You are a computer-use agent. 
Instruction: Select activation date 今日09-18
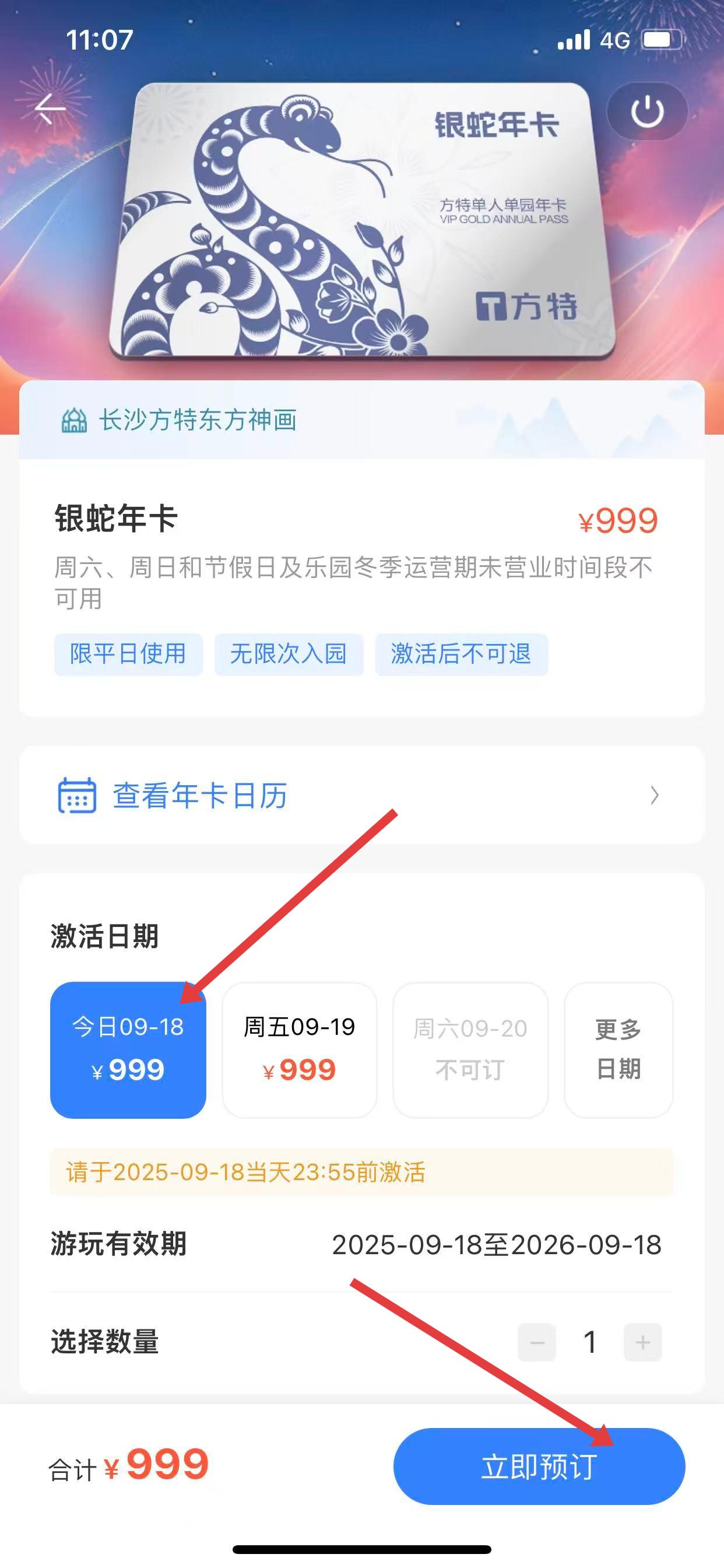pos(128,1049)
